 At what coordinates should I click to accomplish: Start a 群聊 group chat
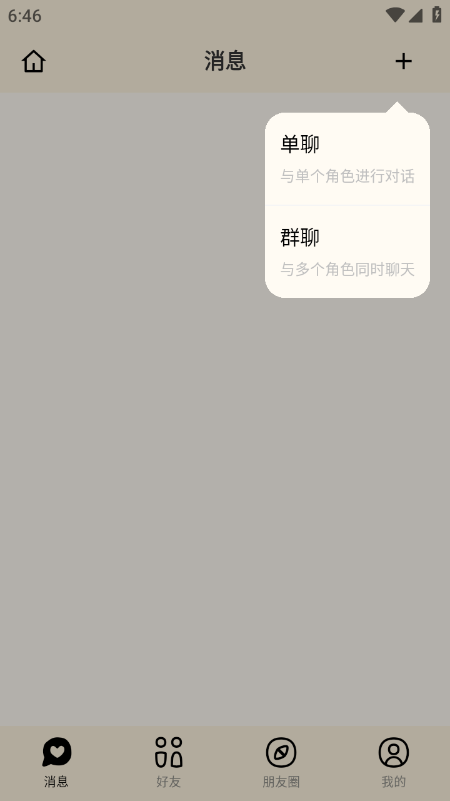click(347, 252)
